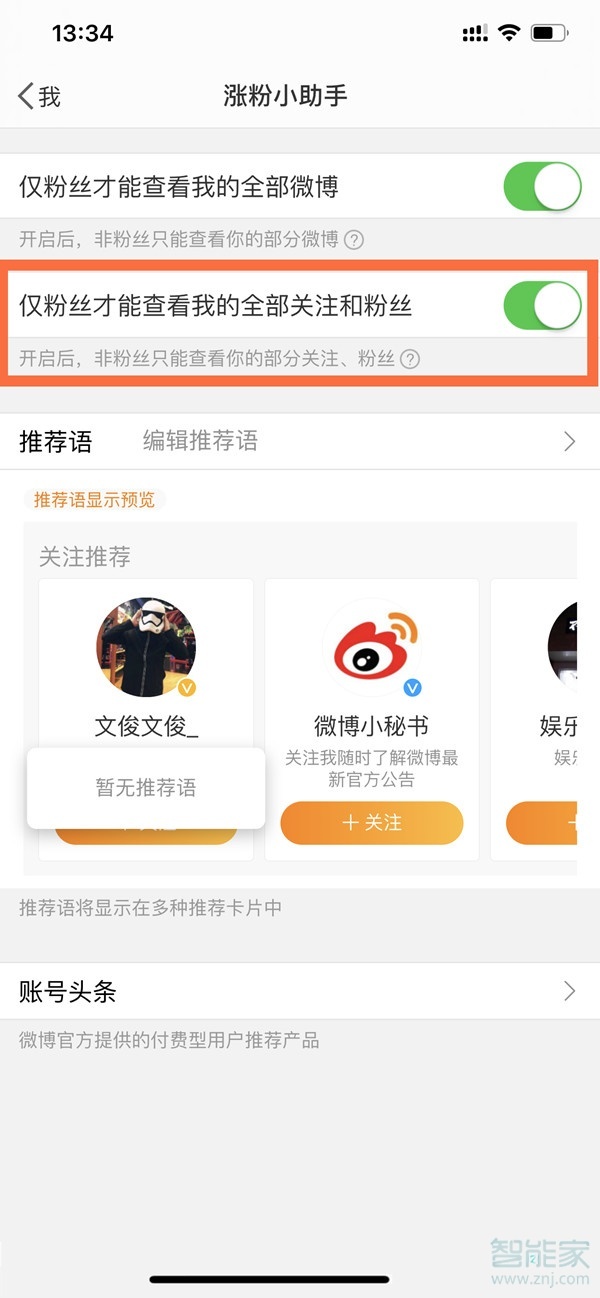This screenshot has height=1298, width=600.
Task: Toggle 仅粉丝才能查看我的全部关注和粉丝 switch
Action: click(542, 306)
